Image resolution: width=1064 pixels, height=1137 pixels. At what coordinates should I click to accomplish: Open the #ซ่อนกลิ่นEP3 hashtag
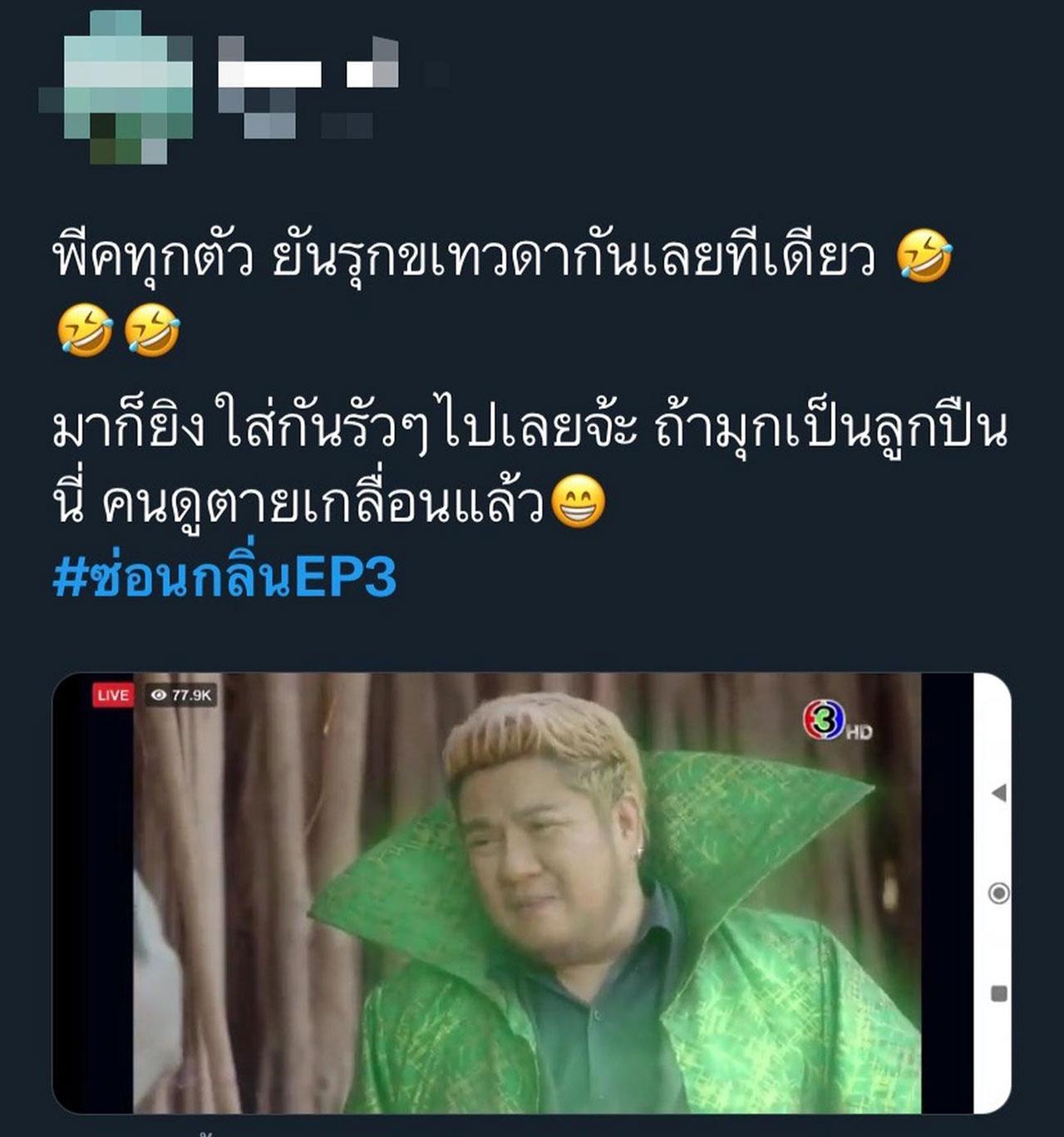[x=224, y=575]
